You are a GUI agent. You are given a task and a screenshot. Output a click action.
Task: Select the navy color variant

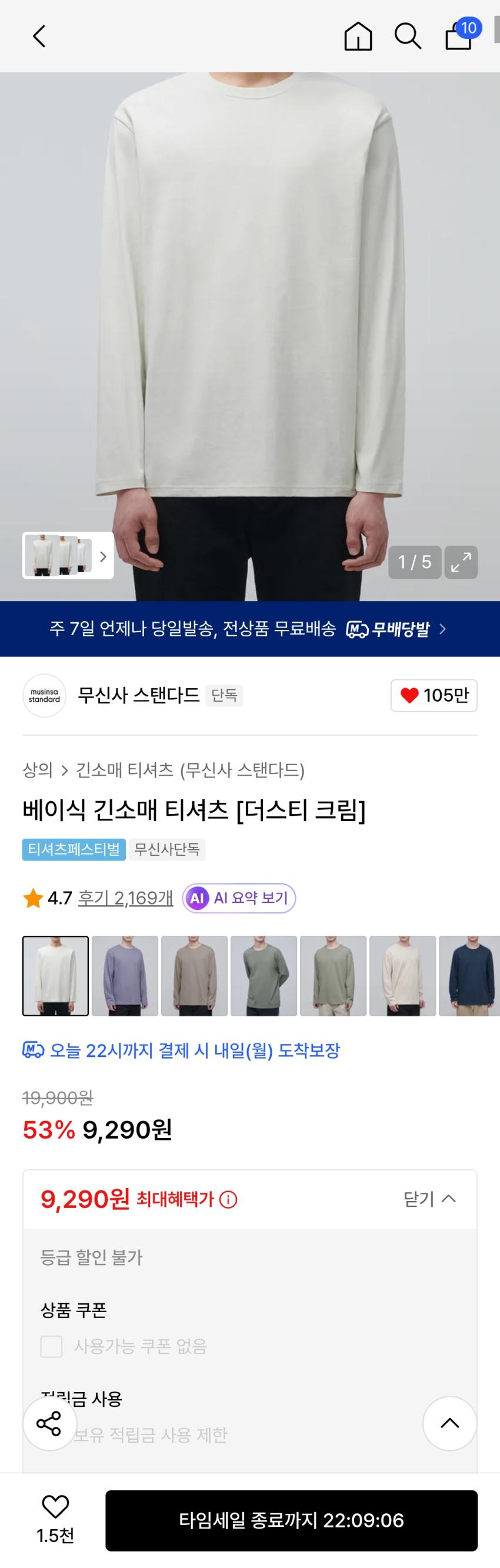click(469, 976)
